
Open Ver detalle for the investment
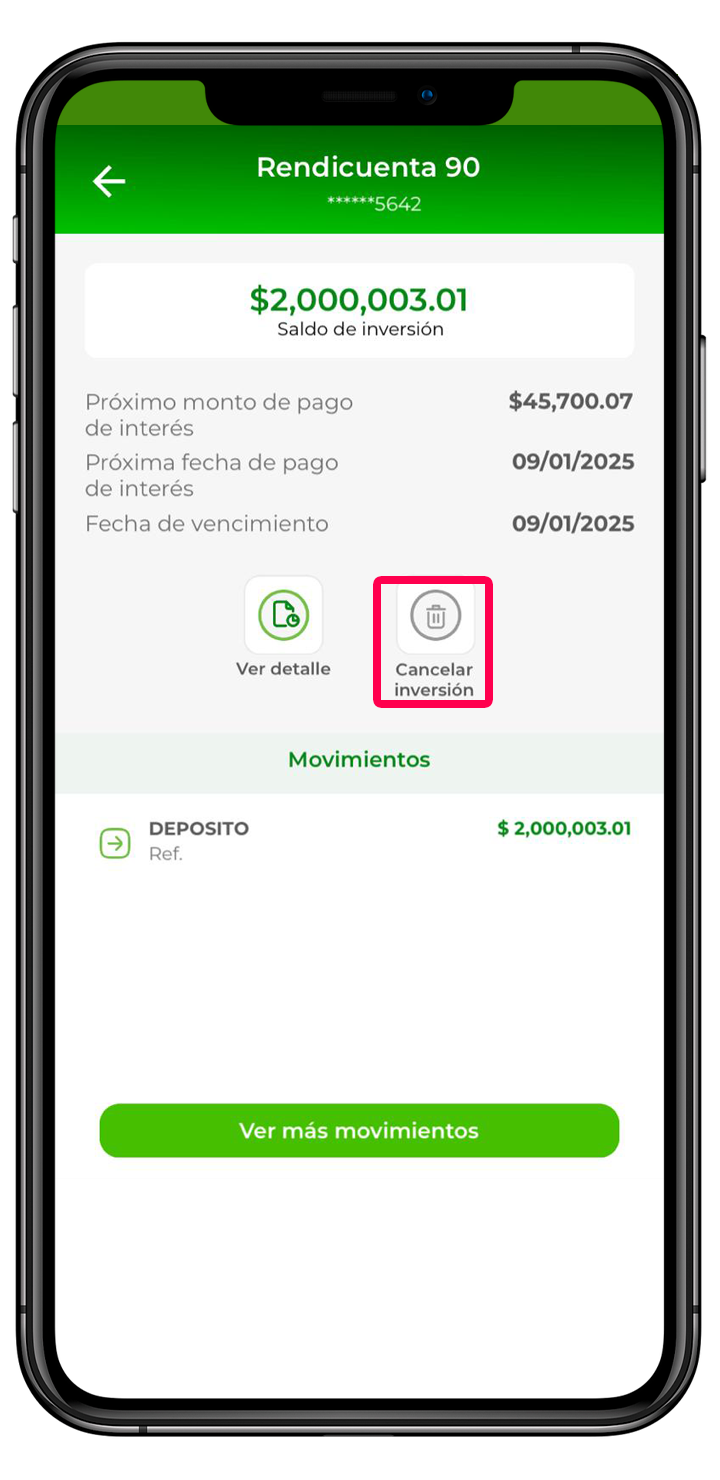point(284,616)
